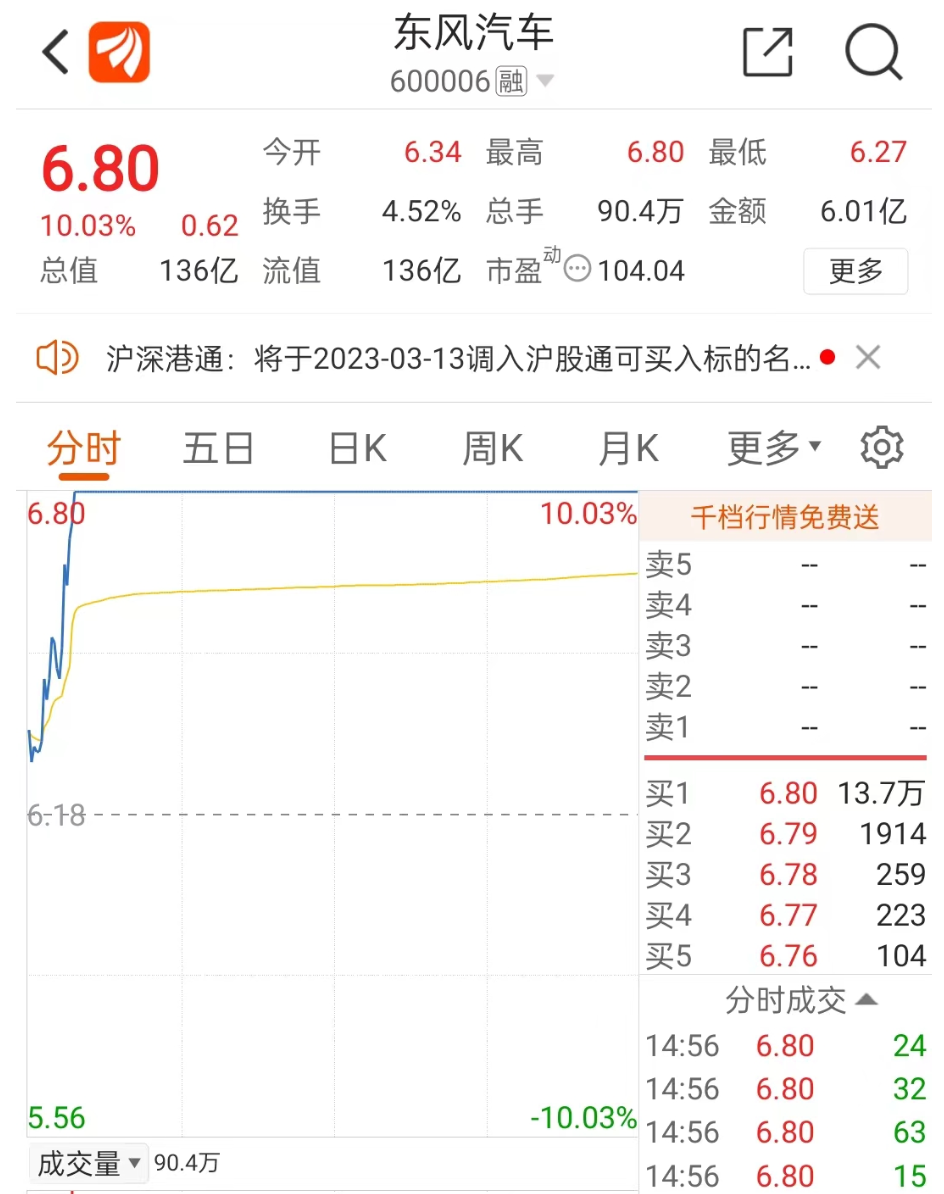Viewport: 944px width, 1194px height.
Task: Open the 市盈 info bubble icon
Action: (x=577, y=269)
